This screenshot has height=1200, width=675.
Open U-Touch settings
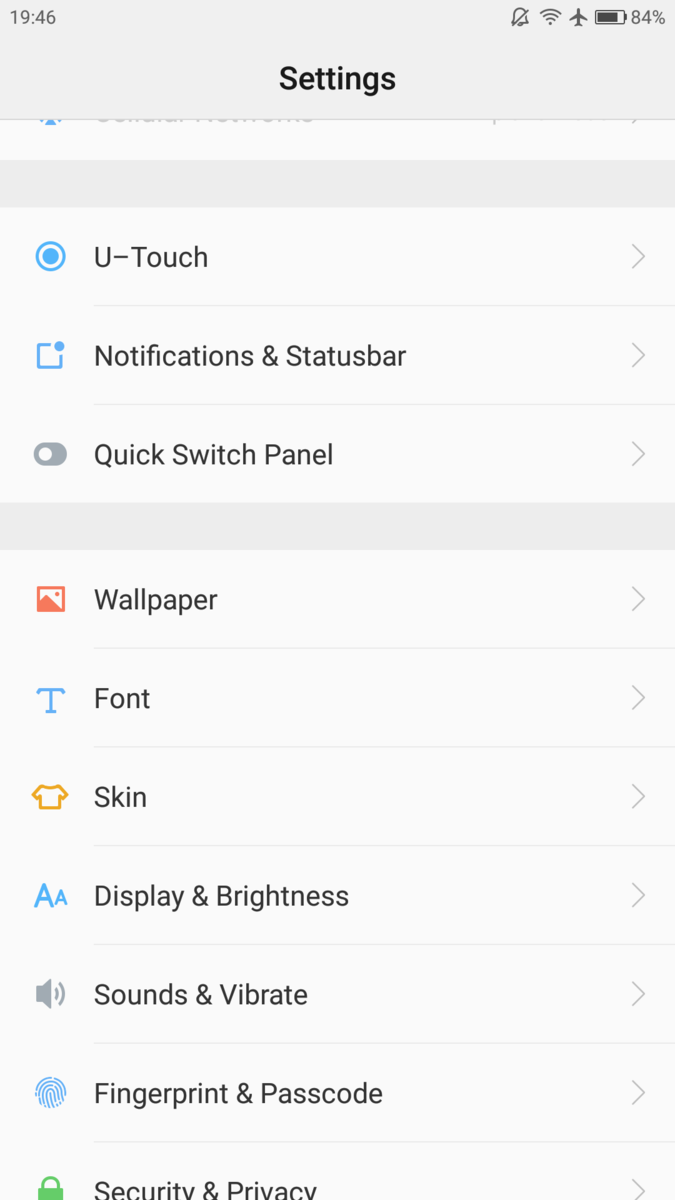(337, 257)
